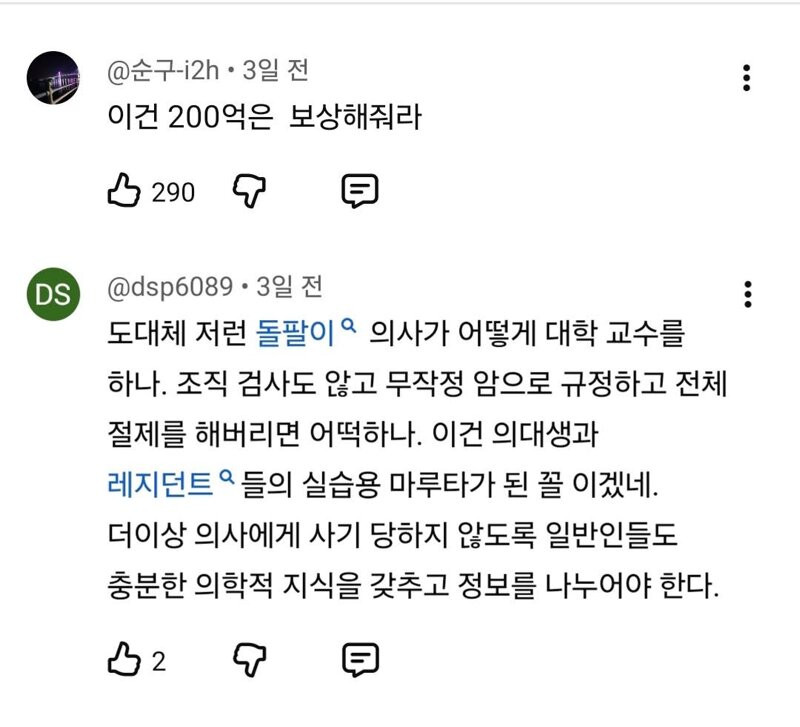
Task: Like the comment by @dsp6089
Action: (123, 659)
